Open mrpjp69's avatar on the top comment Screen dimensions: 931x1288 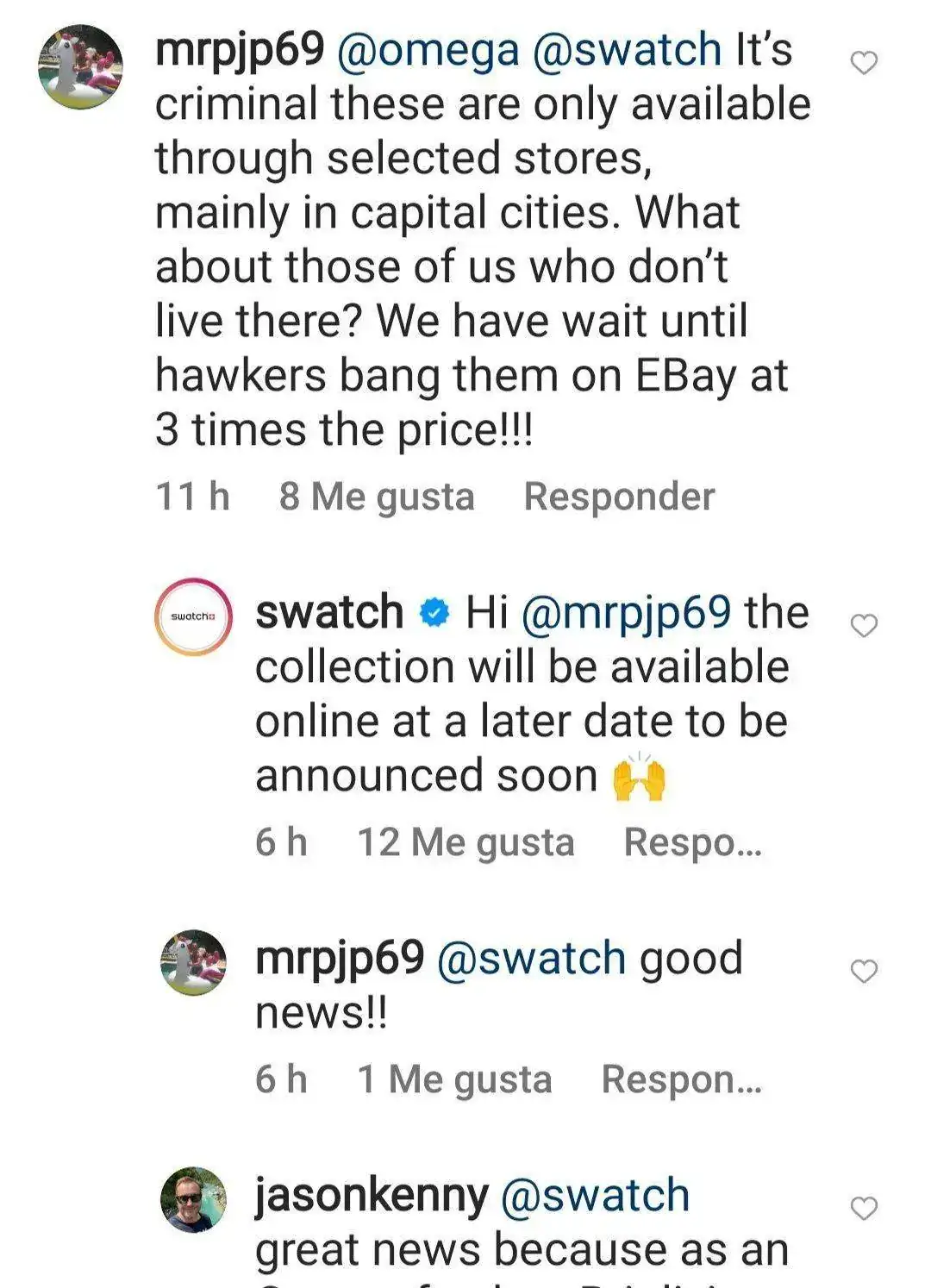coord(81,66)
